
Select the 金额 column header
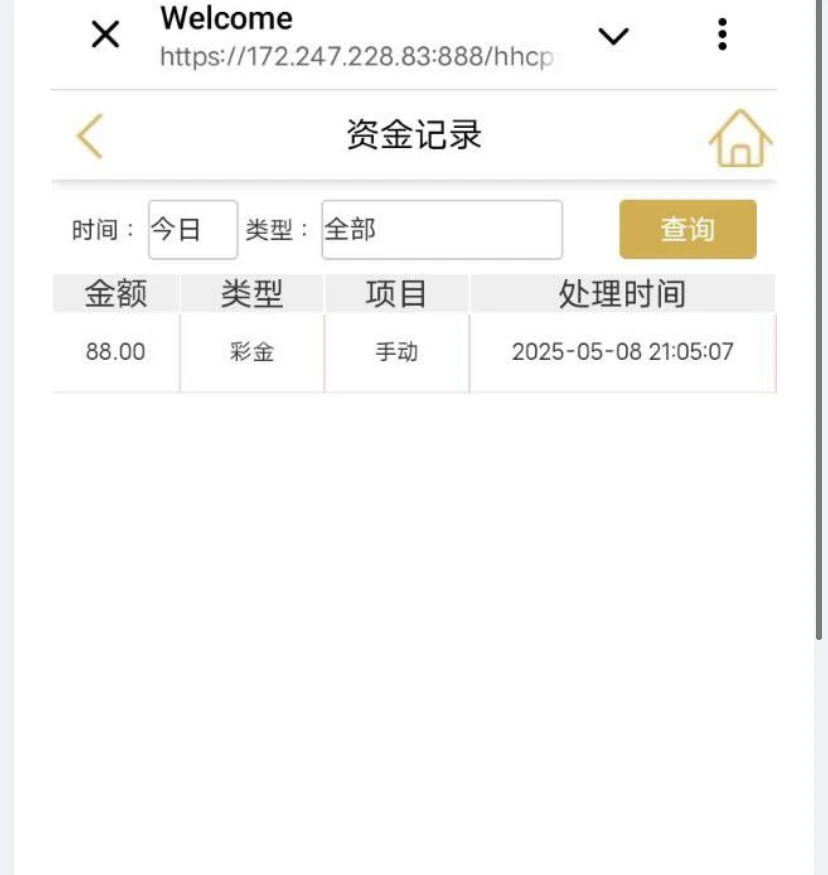pyautogui.click(x=115, y=293)
